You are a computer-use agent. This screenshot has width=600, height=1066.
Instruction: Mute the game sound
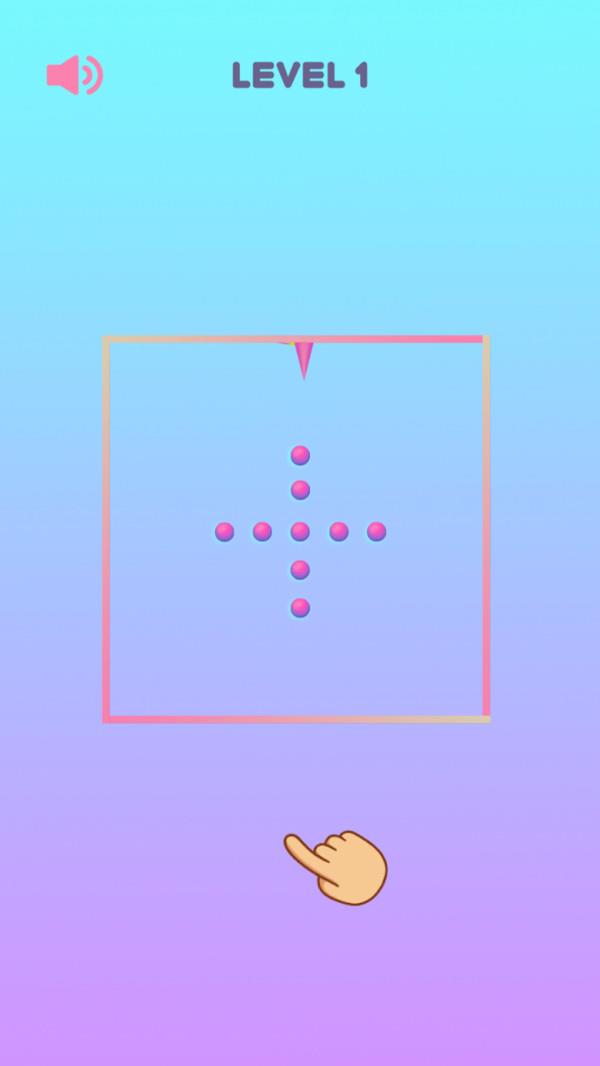[x=74, y=76]
